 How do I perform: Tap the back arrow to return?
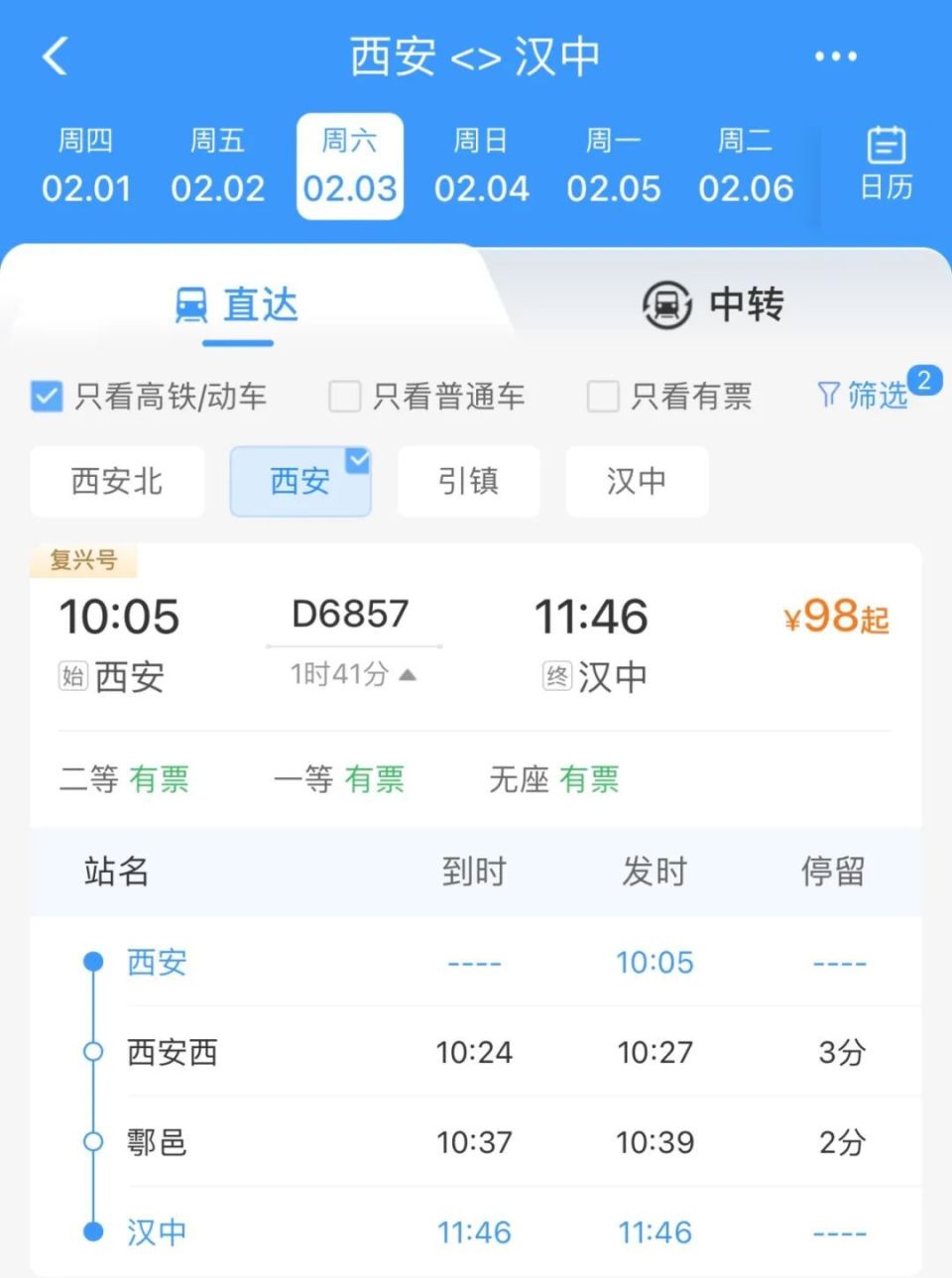[x=55, y=55]
